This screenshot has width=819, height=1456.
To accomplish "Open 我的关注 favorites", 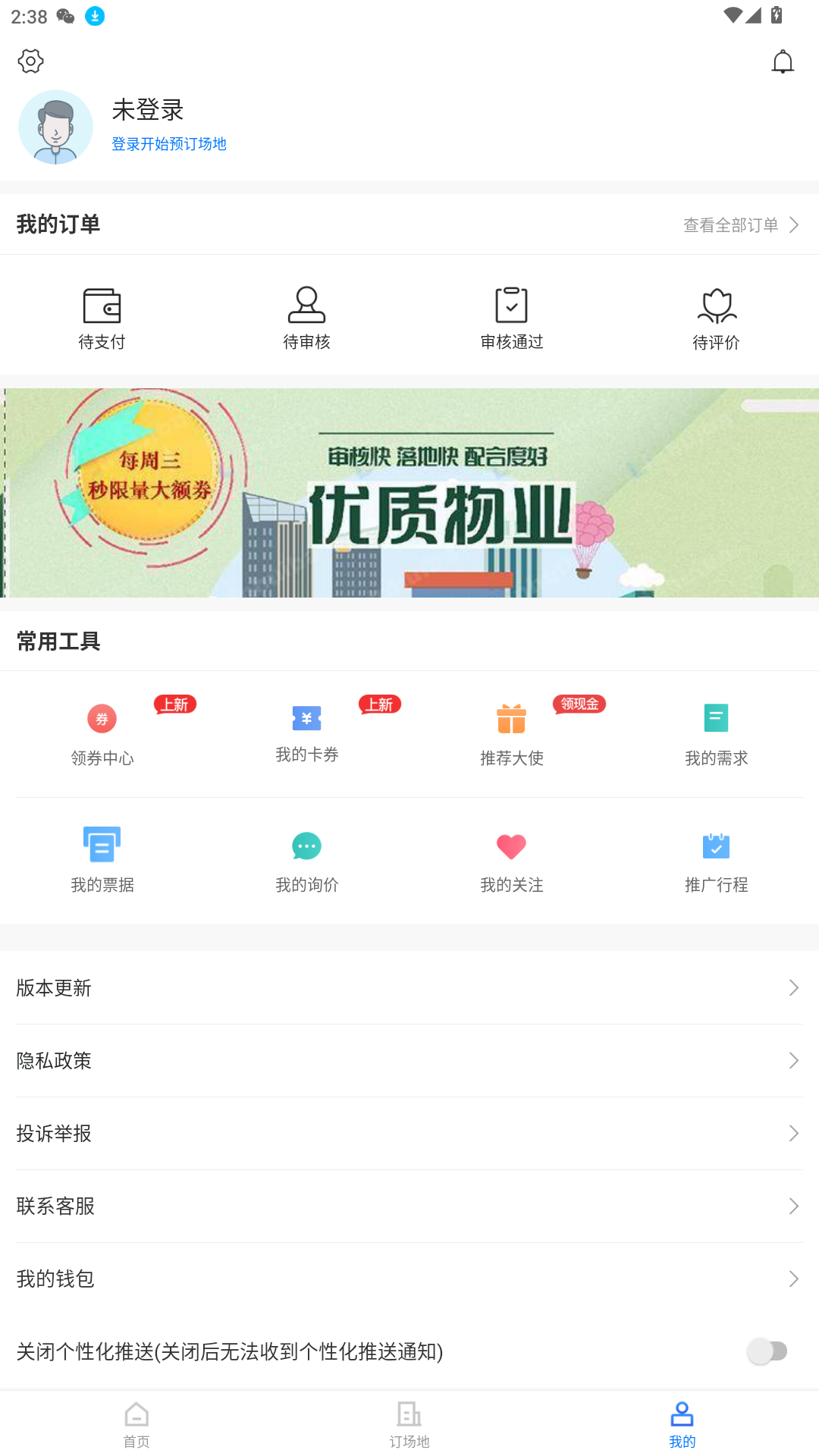I will (x=511, y=860).
